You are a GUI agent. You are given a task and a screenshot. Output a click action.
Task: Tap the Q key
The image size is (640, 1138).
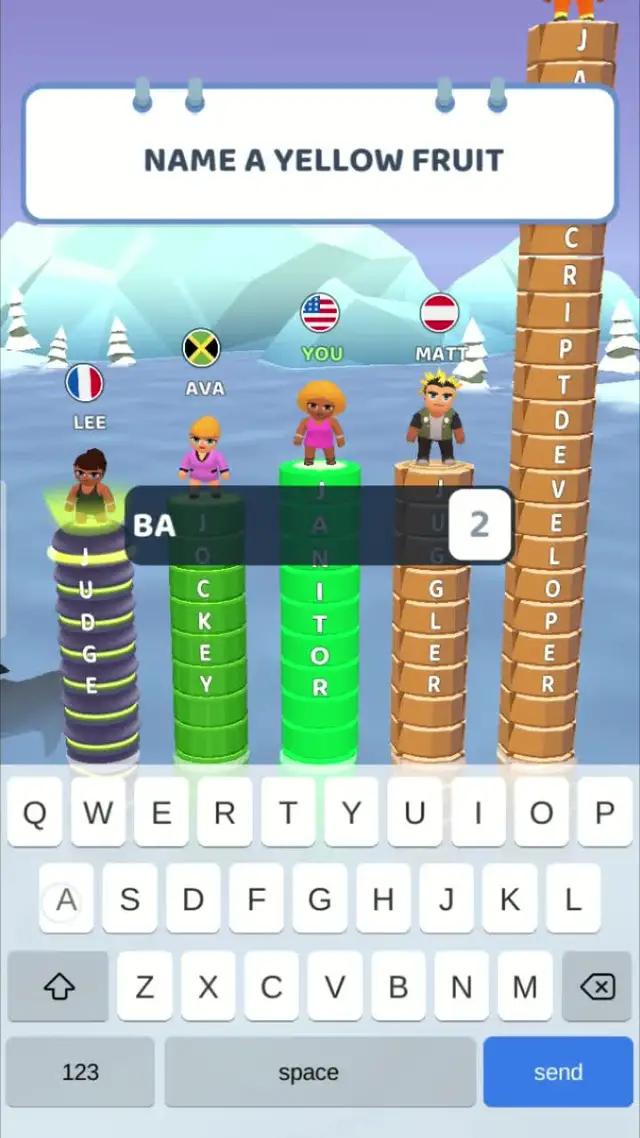(34, 813)
